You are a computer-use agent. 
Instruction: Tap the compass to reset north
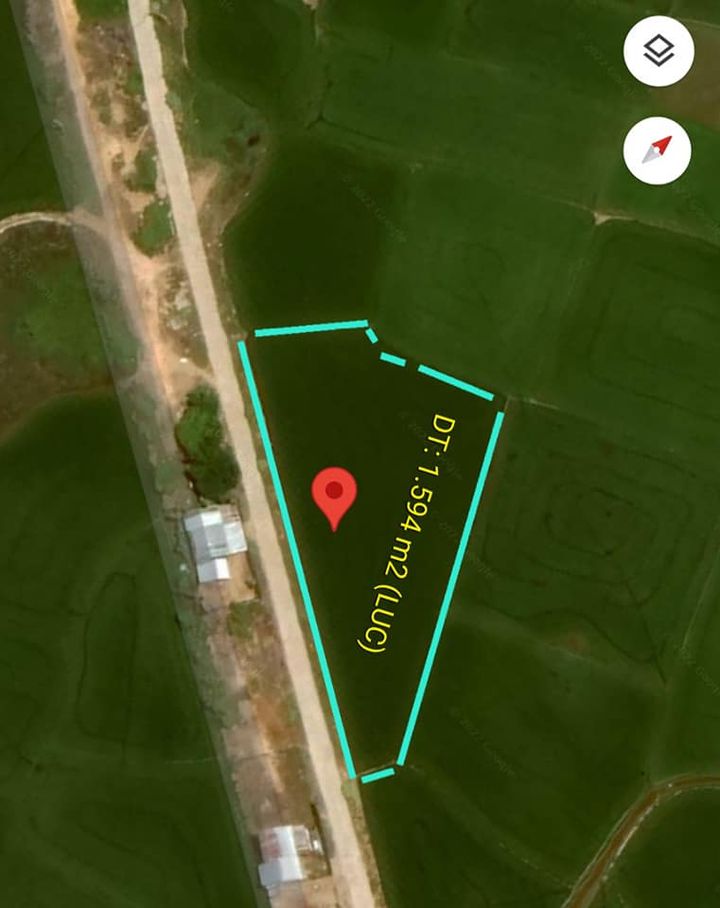[657, 150]
